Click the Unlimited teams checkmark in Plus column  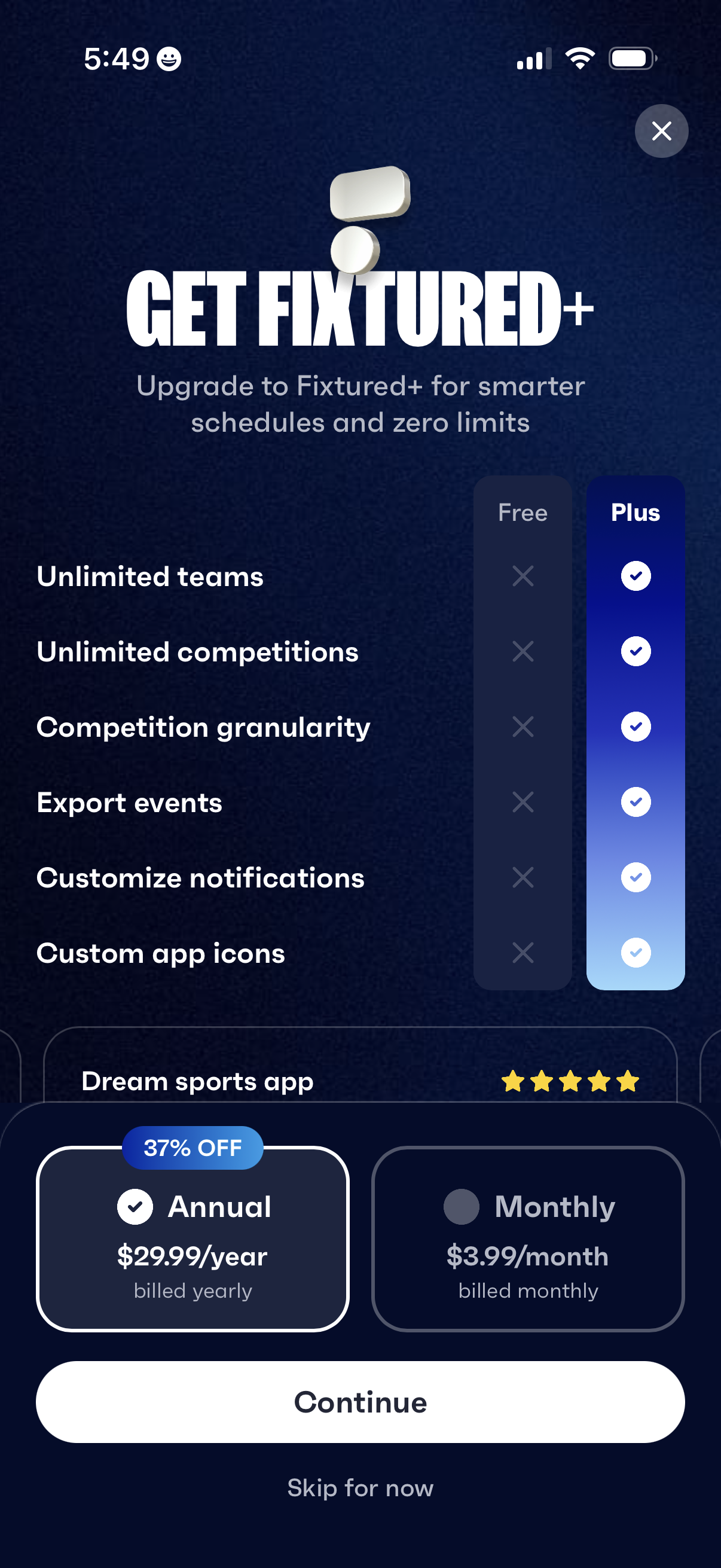636,575
